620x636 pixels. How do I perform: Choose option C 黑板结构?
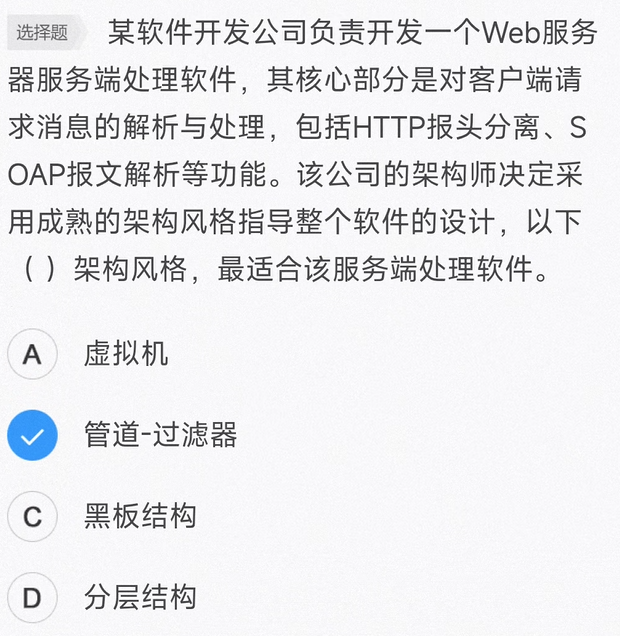coord(33,517)
